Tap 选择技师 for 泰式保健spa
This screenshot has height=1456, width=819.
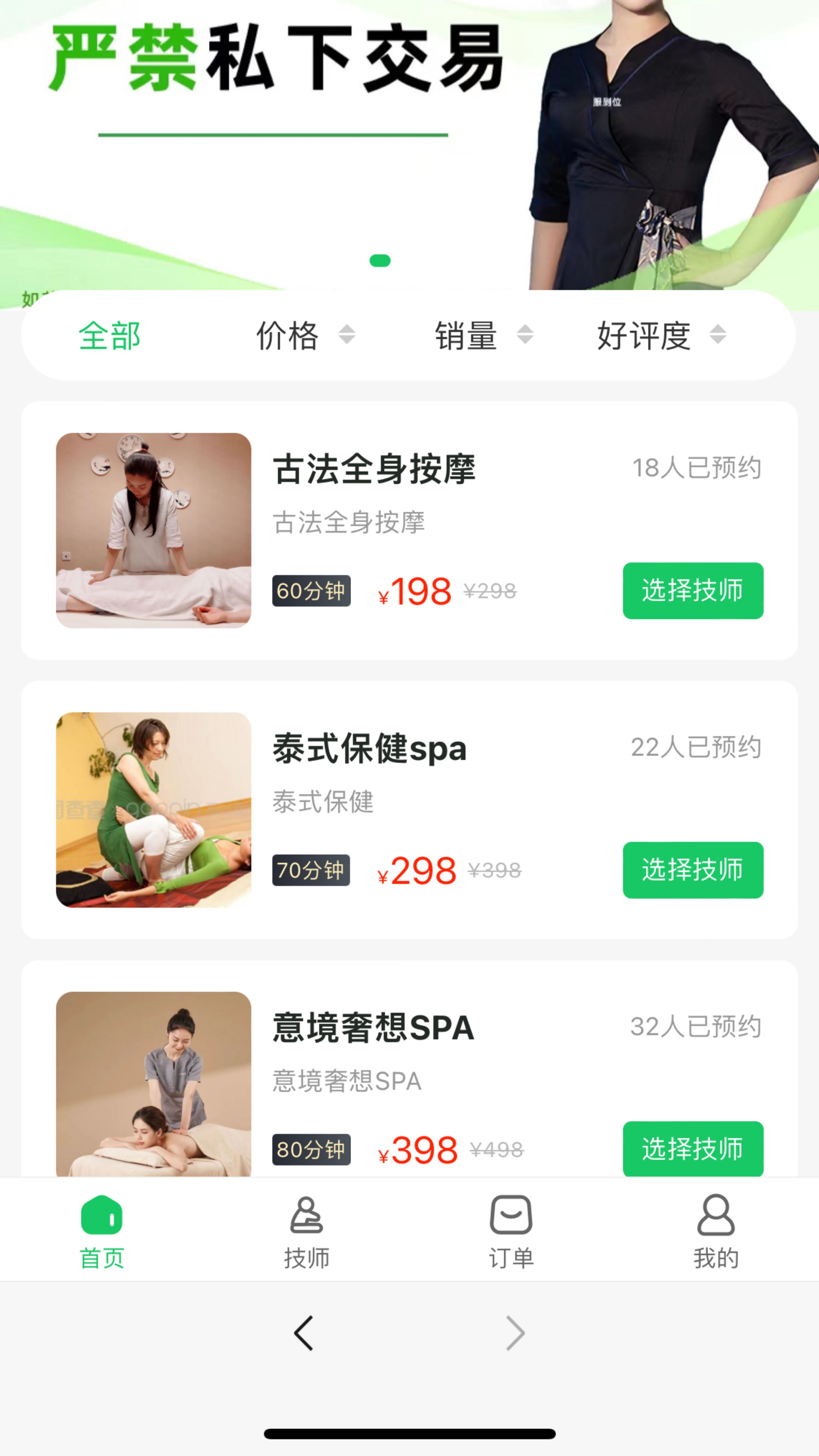pyautogui.click(x=693, y=870)
